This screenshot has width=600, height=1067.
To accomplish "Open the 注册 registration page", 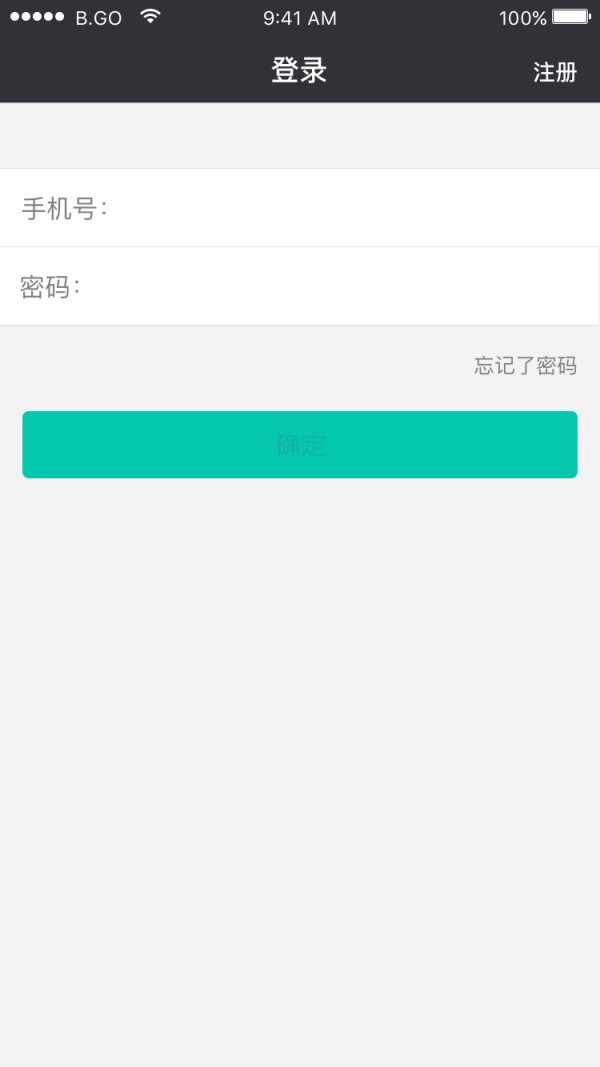I will point(555,72).
